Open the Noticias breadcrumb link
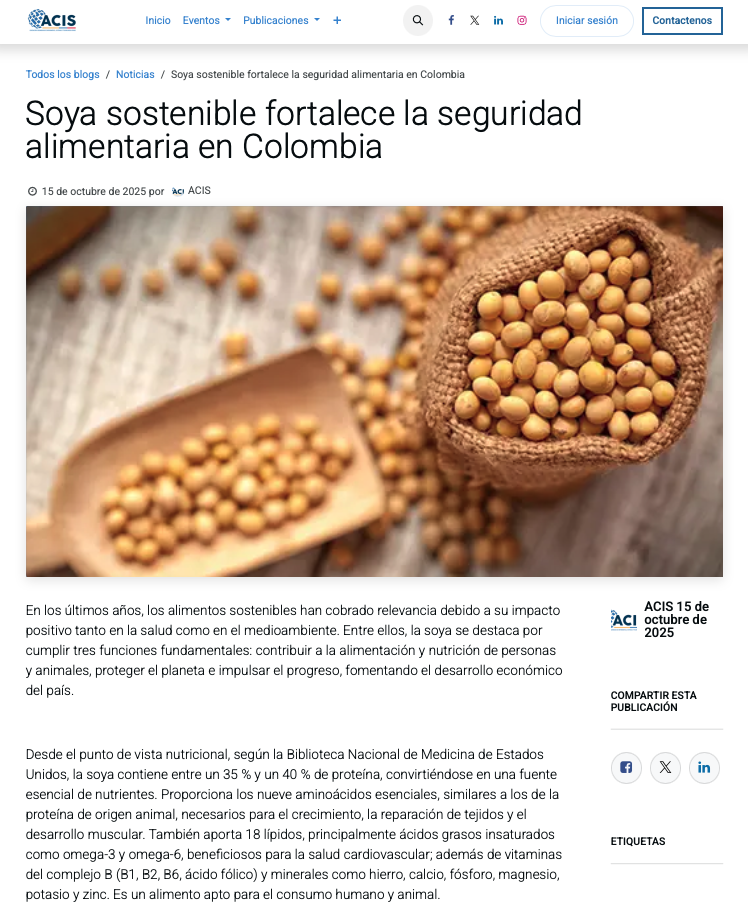 coord(135,74)
